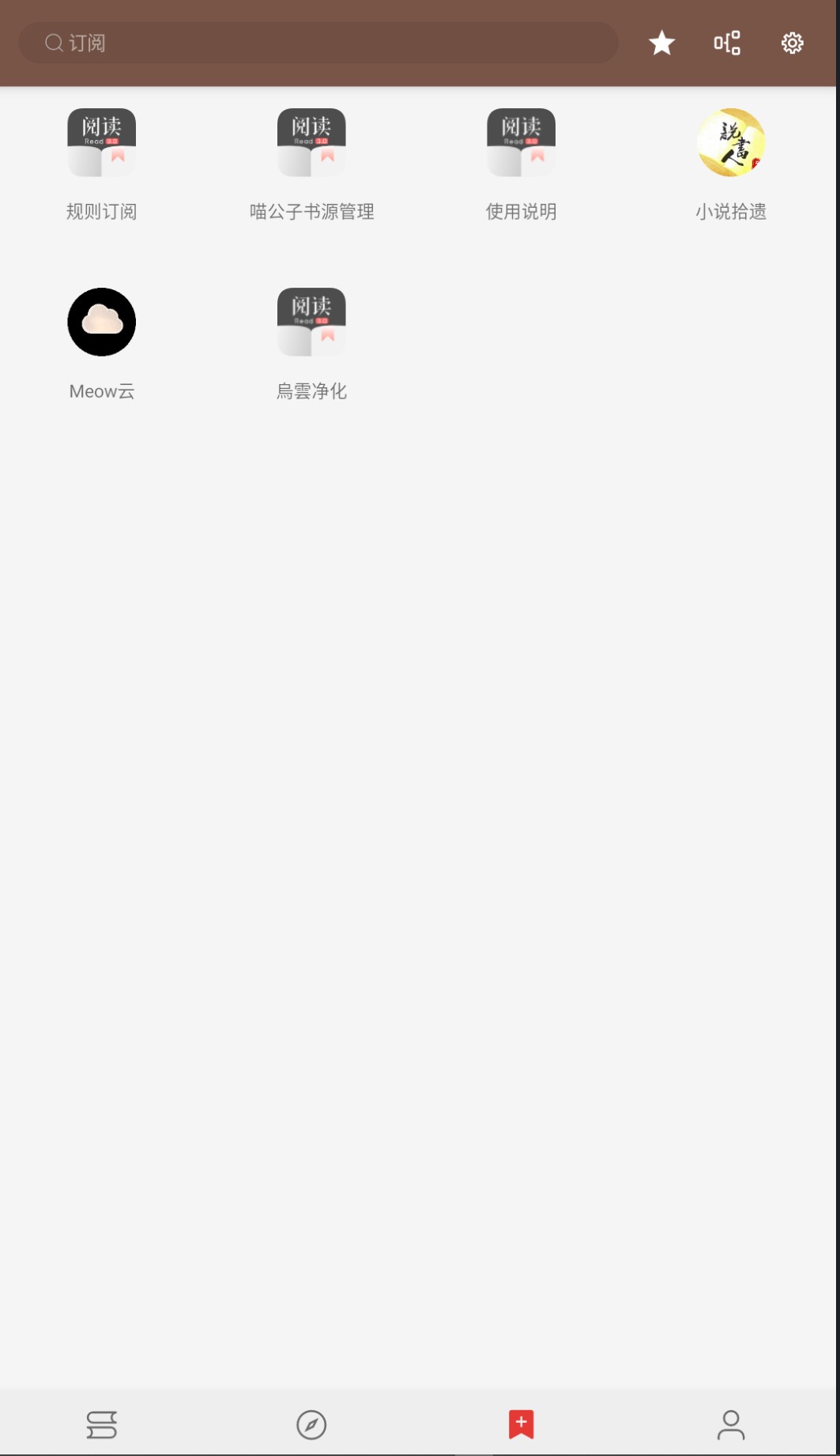Open settings via the gear icon

click(792, 43)
